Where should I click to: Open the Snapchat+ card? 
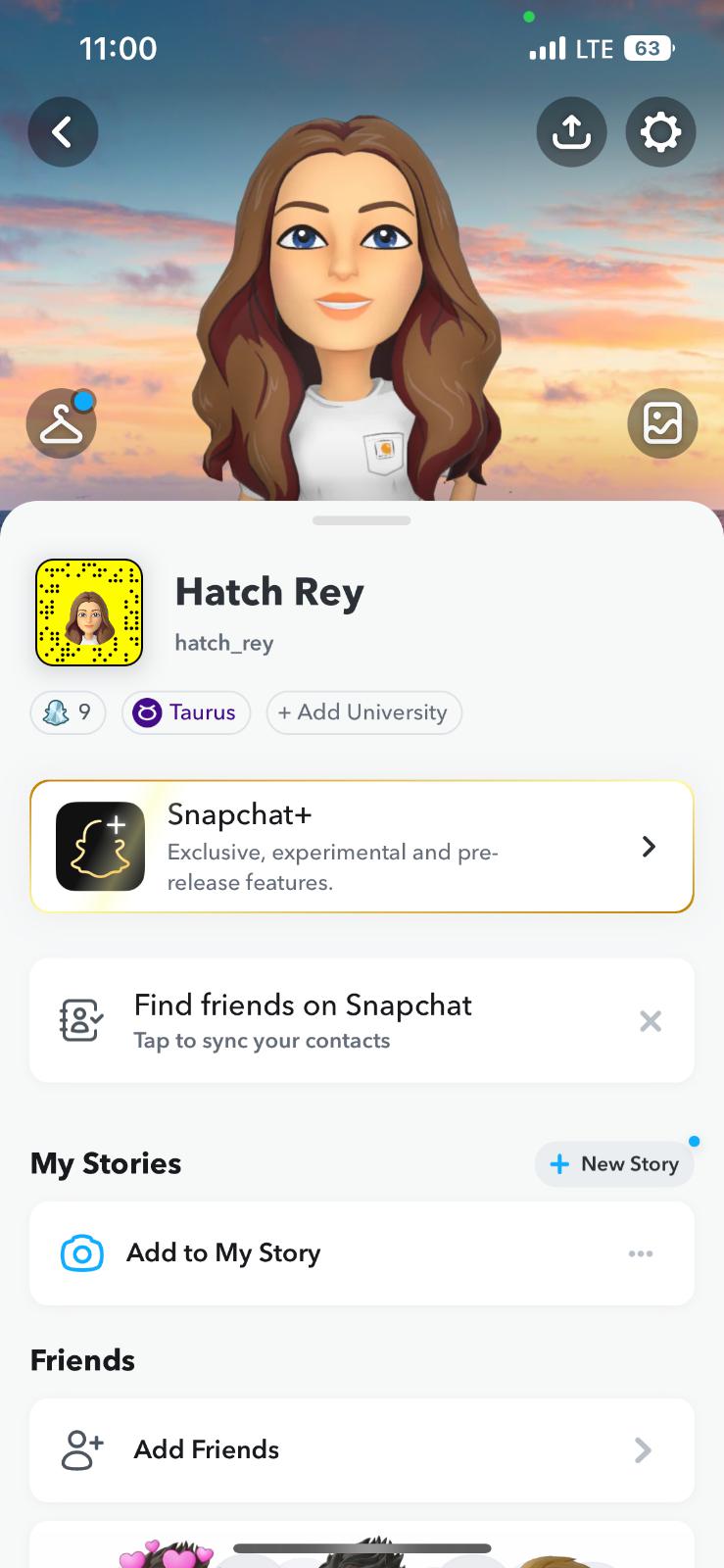click(362, 847)
